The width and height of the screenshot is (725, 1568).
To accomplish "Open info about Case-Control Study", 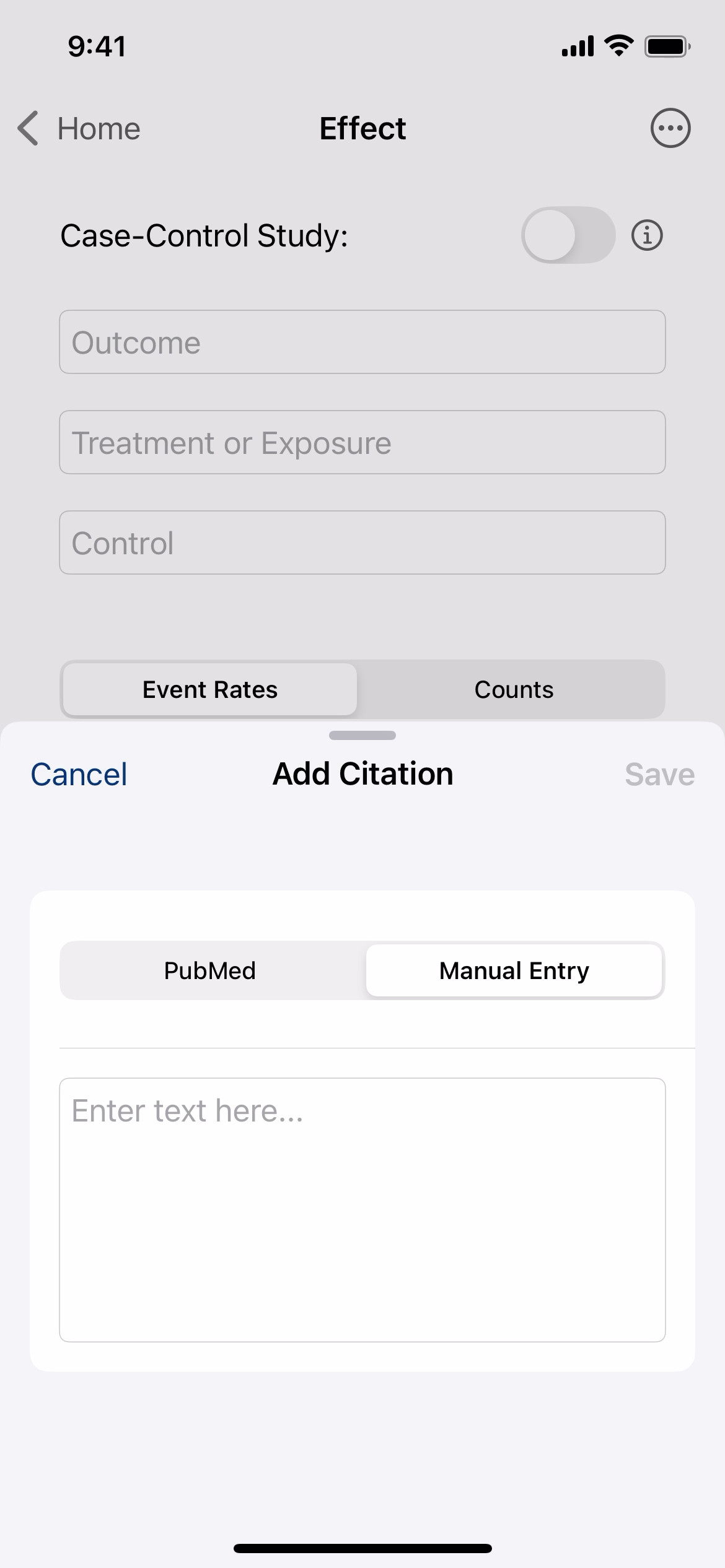I will pyautogui.click(x=647, y=235).
